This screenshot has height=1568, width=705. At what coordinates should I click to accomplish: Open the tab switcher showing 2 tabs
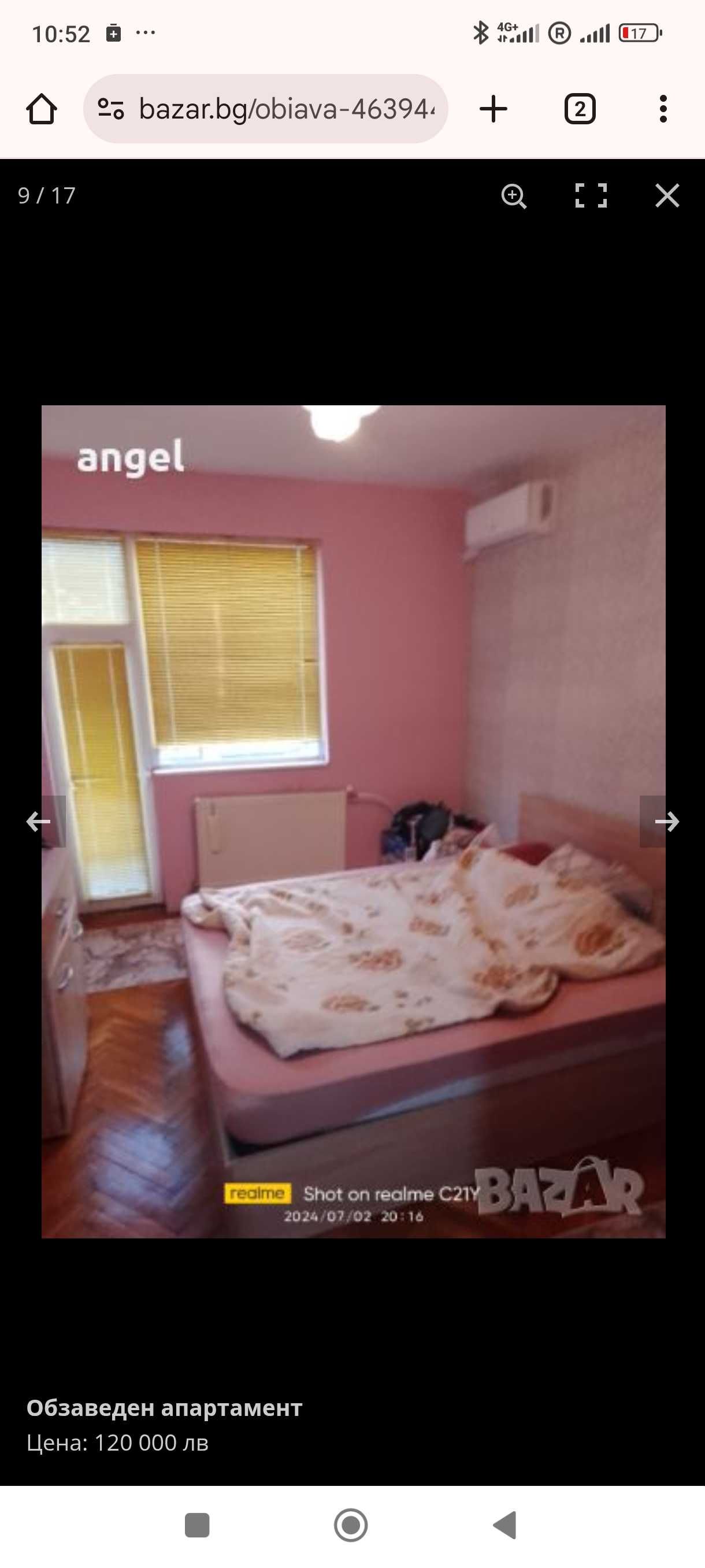[579, 110]
